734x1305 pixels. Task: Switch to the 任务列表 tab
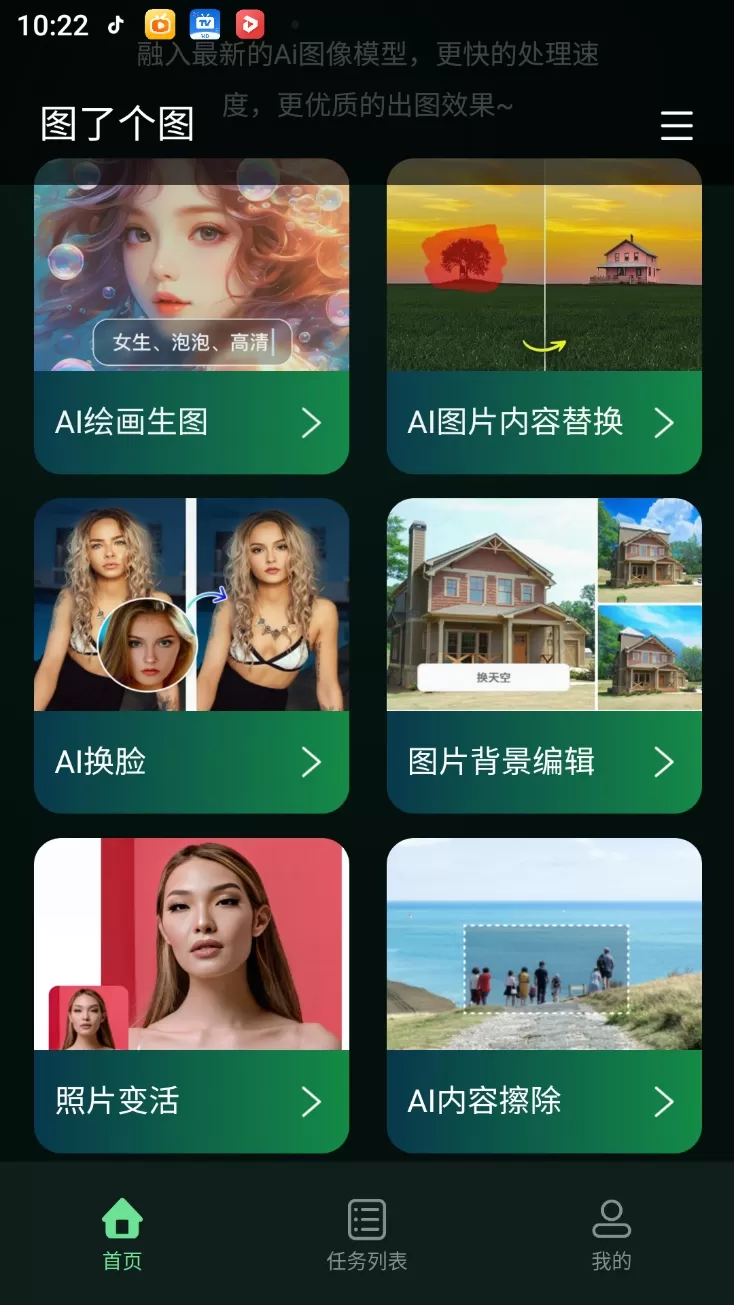pyautogui.click(x=367, y=1235)
